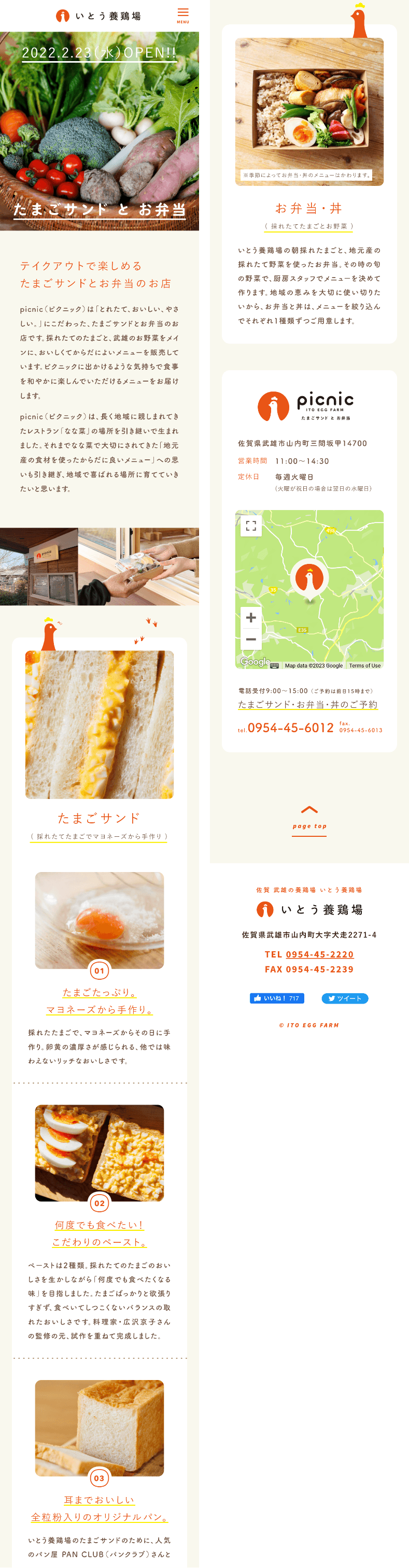
Task: Zoom out on the map
Action: [x=250, y=639]
